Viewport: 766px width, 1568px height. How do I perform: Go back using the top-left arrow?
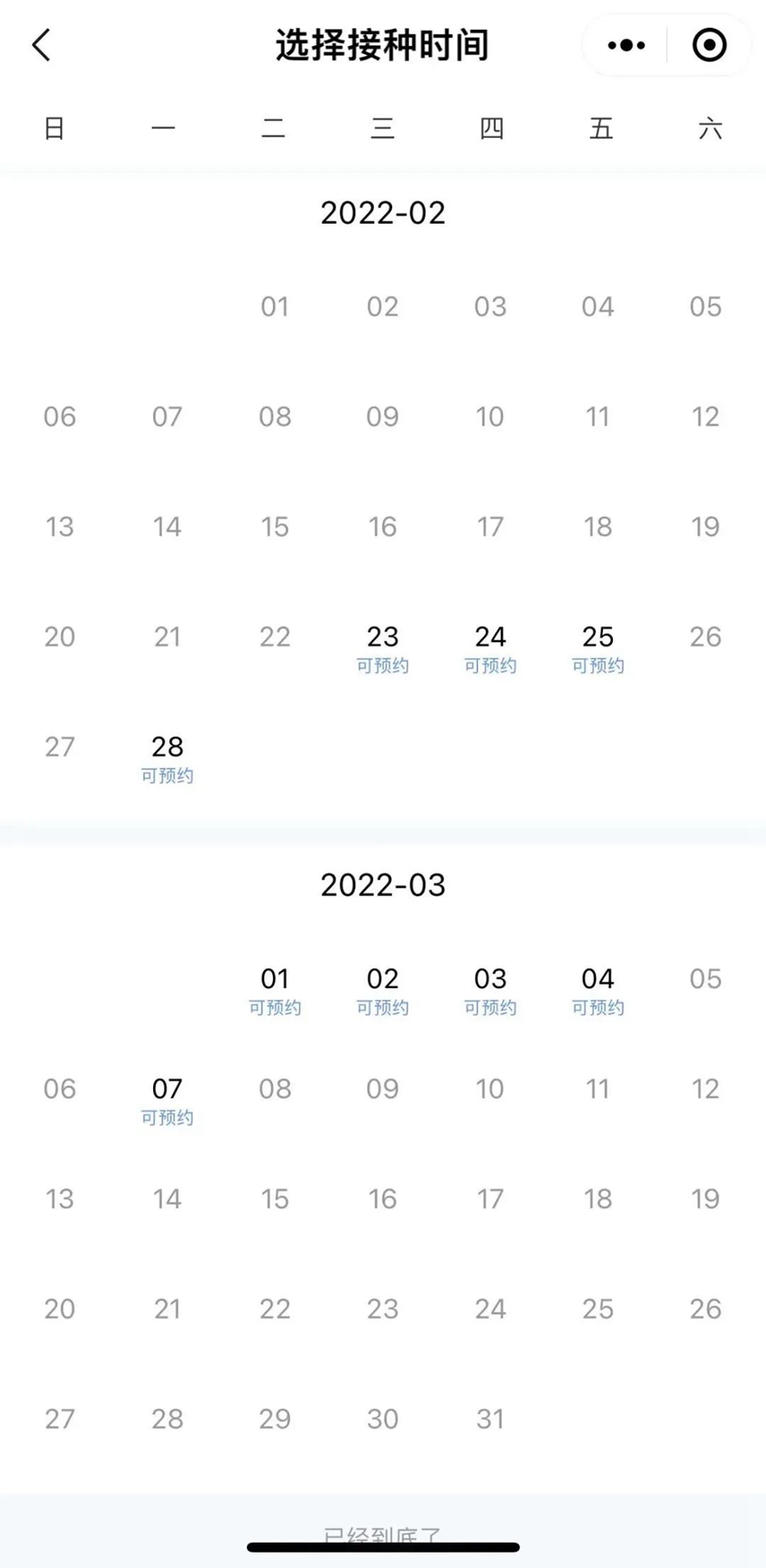pos(41,45)
